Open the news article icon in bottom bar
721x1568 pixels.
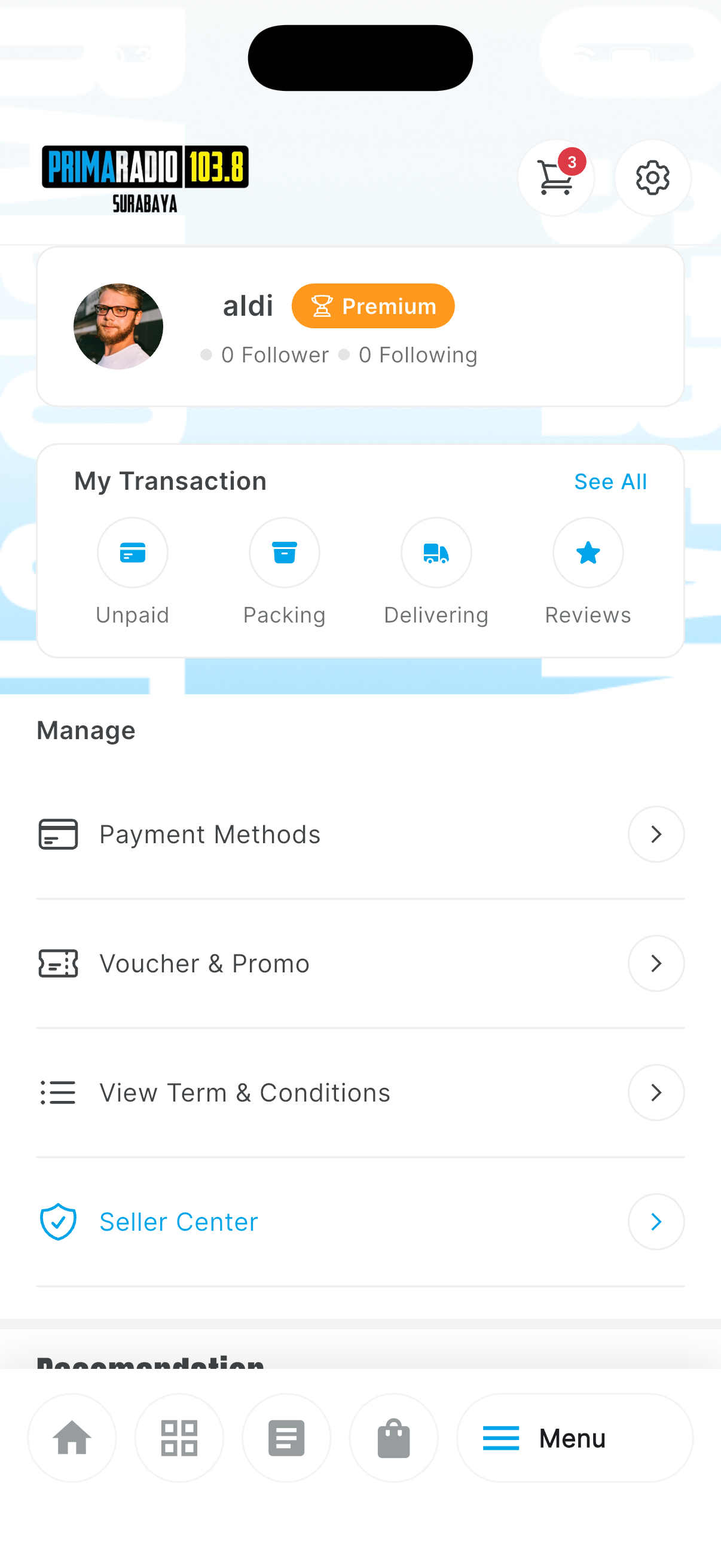tap(286, 1438)
